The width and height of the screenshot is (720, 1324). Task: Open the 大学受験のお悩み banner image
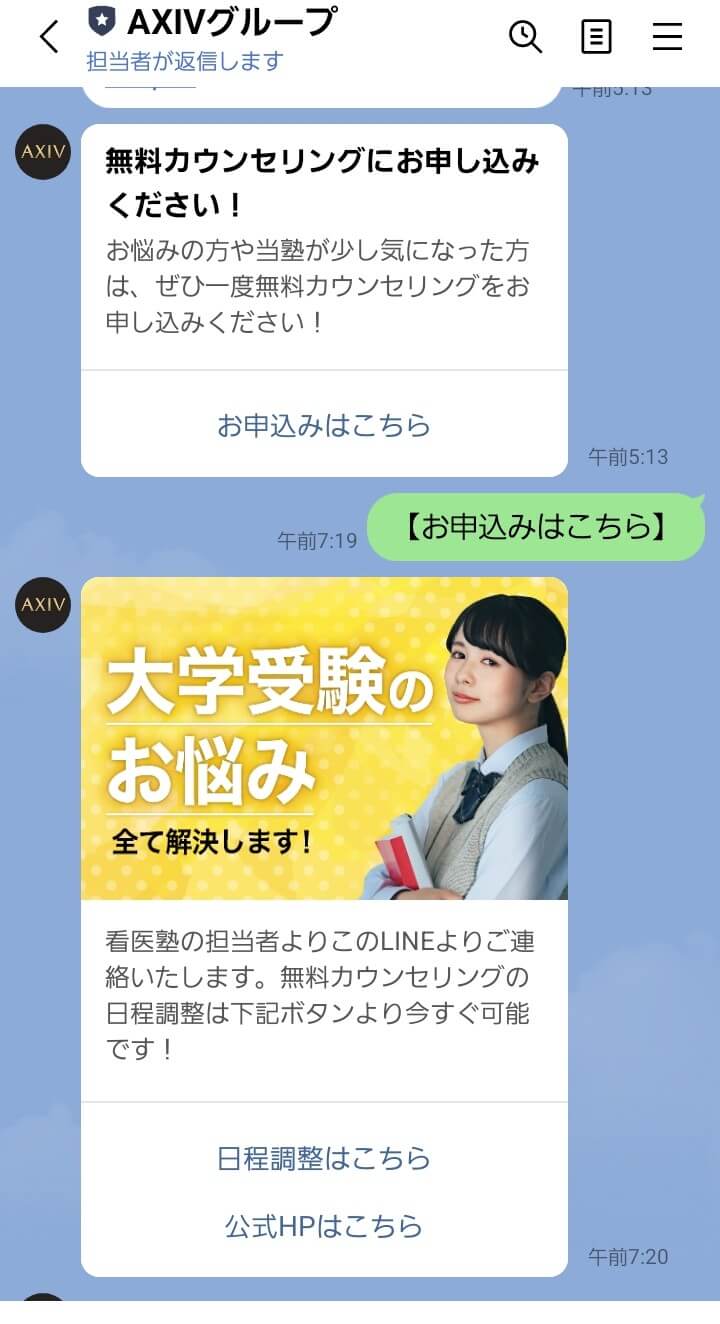(324, 738)
